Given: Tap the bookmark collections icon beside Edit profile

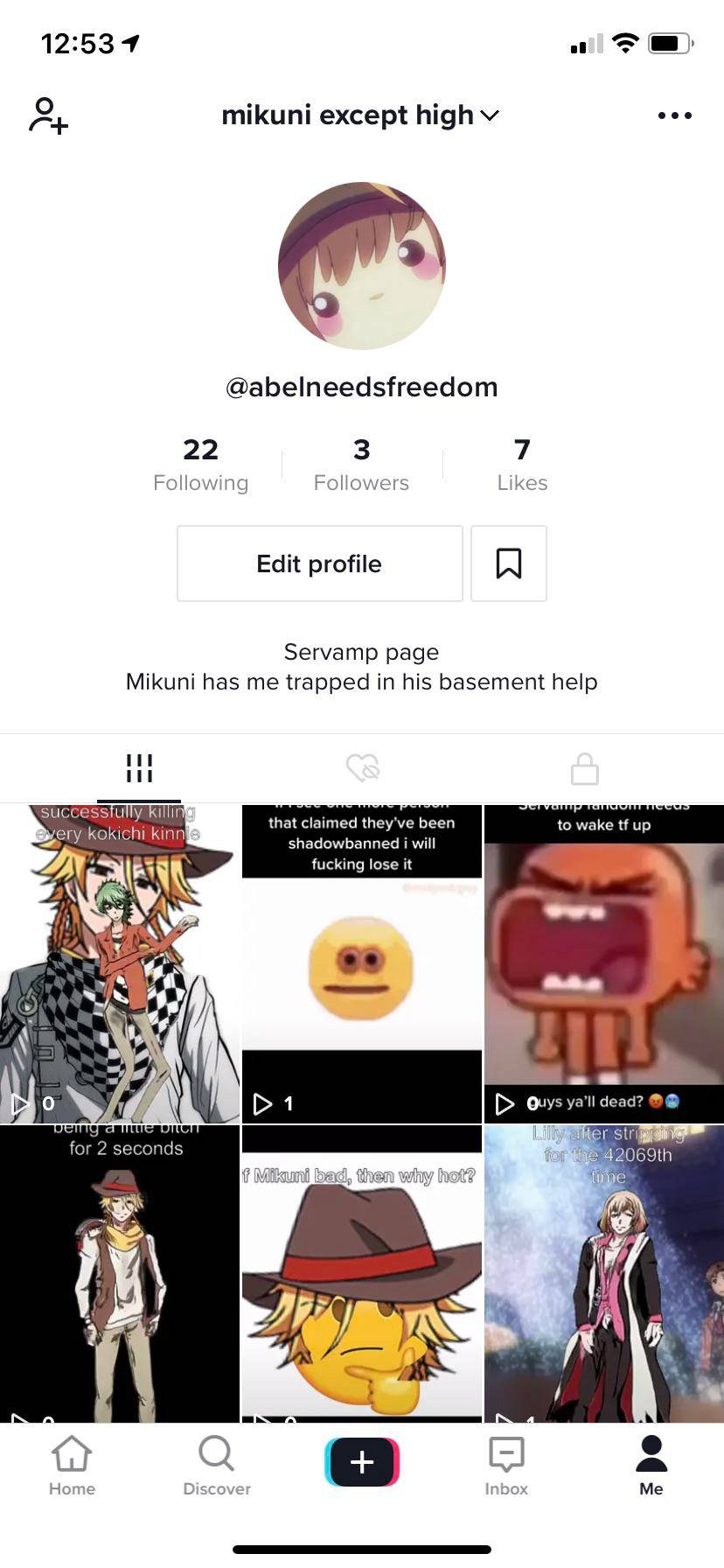Looking at the screenshot, I should pyautogui.click(x=508, y=563).
